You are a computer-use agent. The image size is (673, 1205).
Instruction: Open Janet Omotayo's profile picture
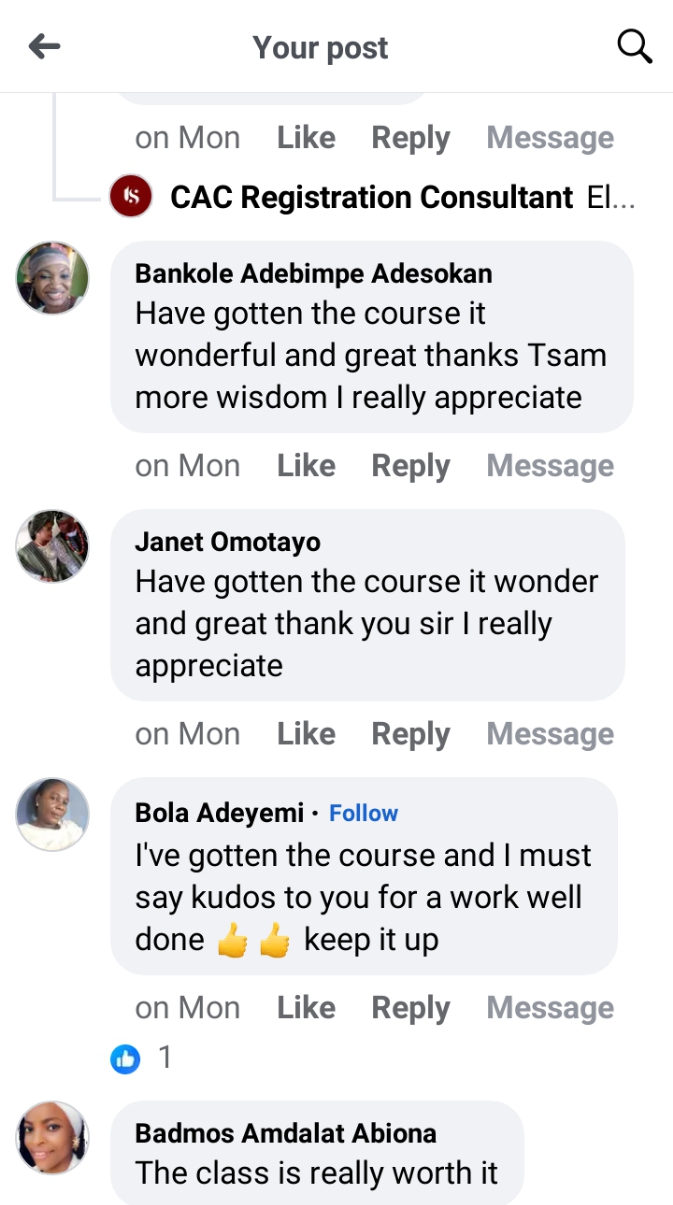click(x=53, y=546)
